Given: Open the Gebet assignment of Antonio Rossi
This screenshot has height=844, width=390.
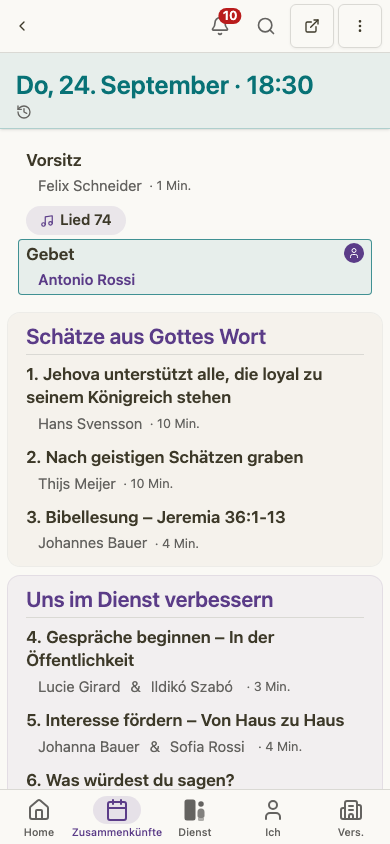Looking at the screenshot, I should pyautogui.click(x=195, y=267).
